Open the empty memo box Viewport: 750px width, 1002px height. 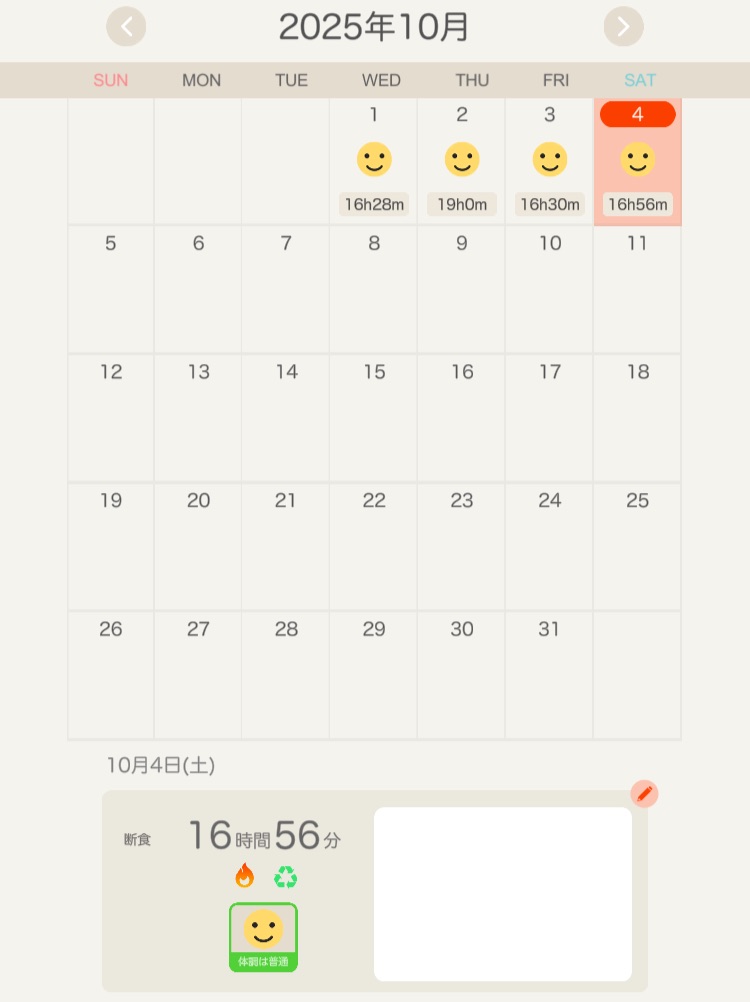coord(503,894)
